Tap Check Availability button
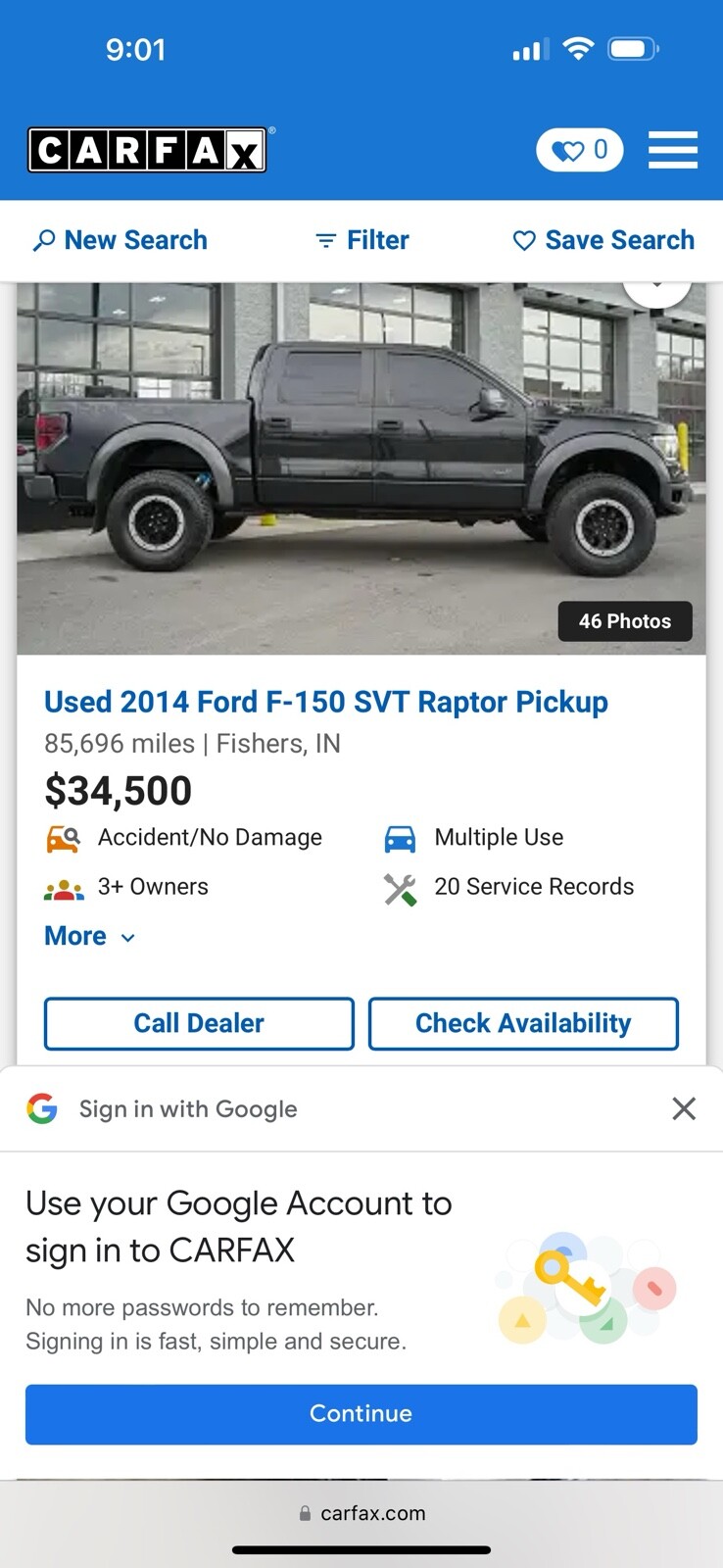 point(523,1023)
